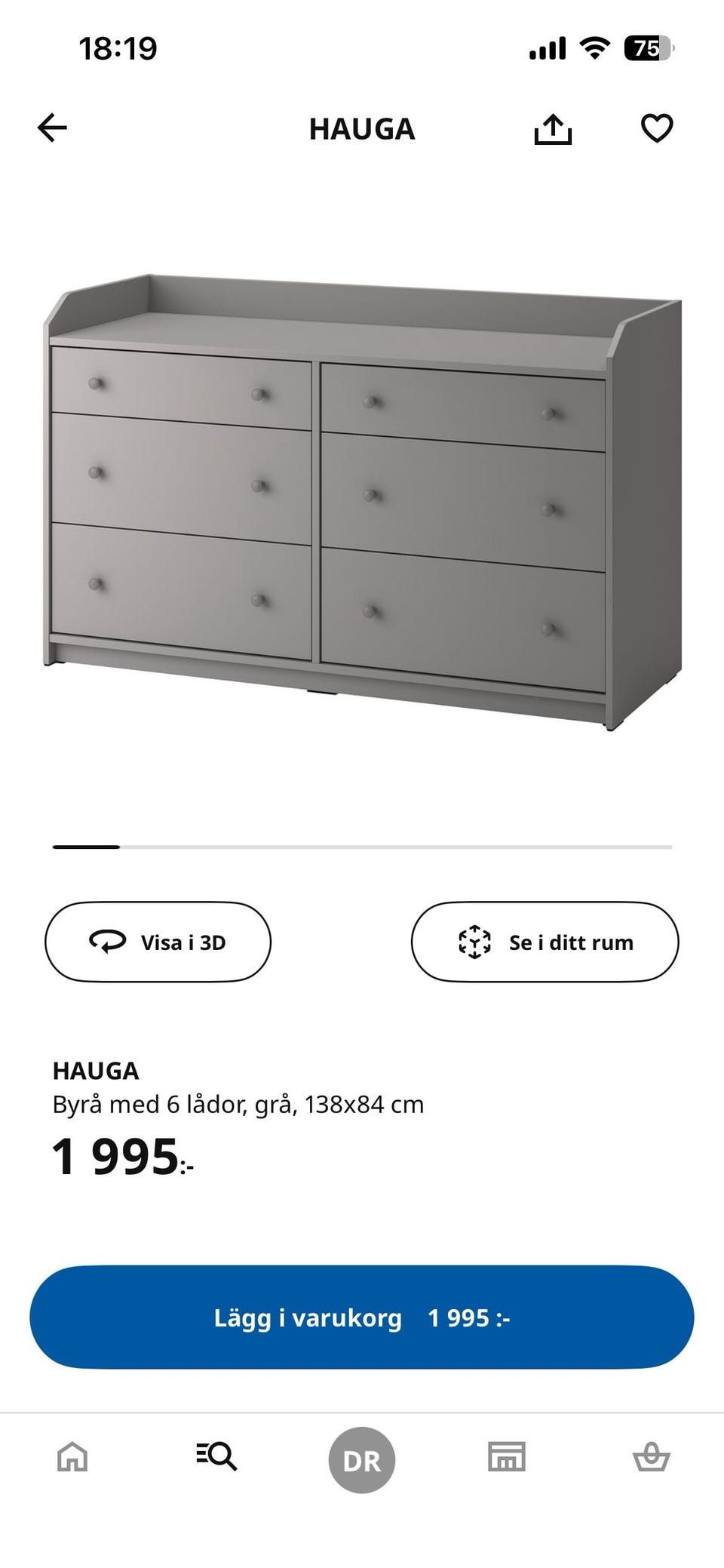The width and height of the screenshot is (724, 1568).
Task: Share the HAUGA product page
Action: click(x=554, y=128)
